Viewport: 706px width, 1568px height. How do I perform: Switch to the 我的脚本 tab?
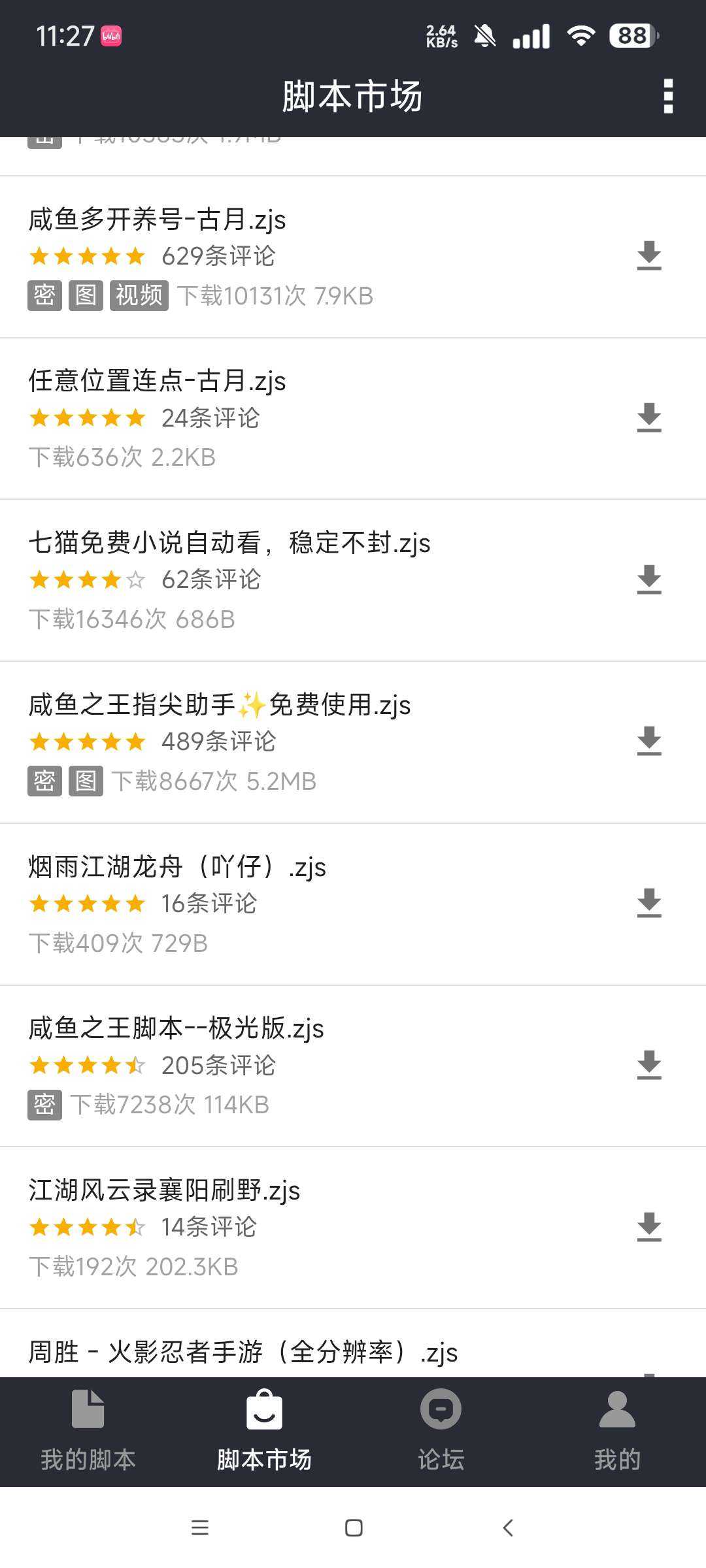point(88,1432)
